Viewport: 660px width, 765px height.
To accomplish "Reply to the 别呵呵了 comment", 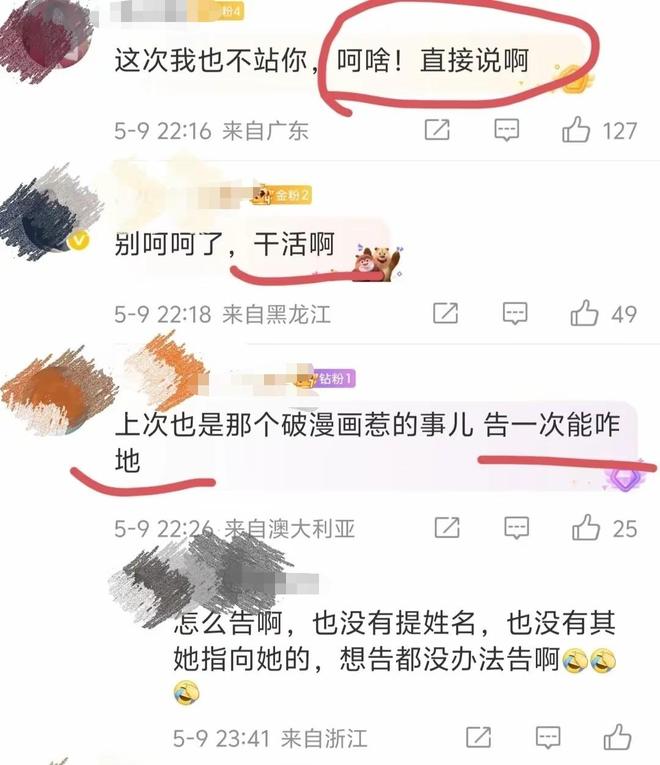I will [x=515, y=313].
